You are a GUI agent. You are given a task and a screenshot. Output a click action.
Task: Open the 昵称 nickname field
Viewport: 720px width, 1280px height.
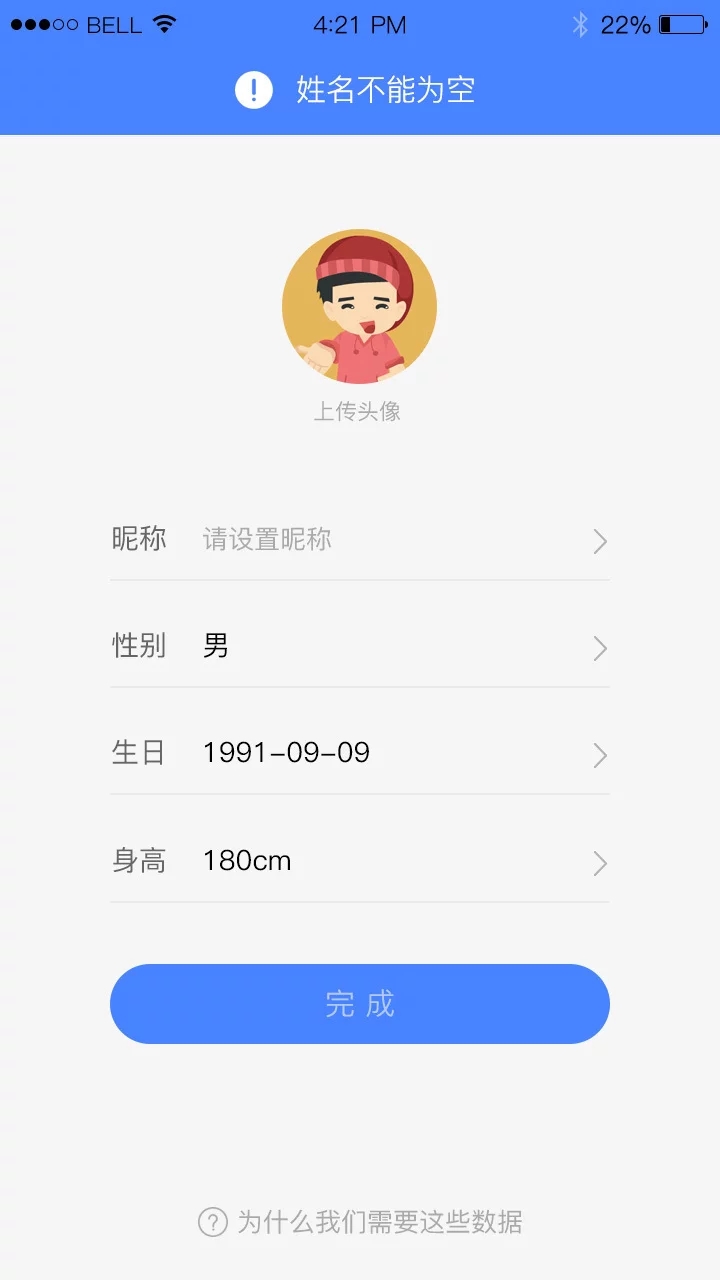click(x=360, y=540)
